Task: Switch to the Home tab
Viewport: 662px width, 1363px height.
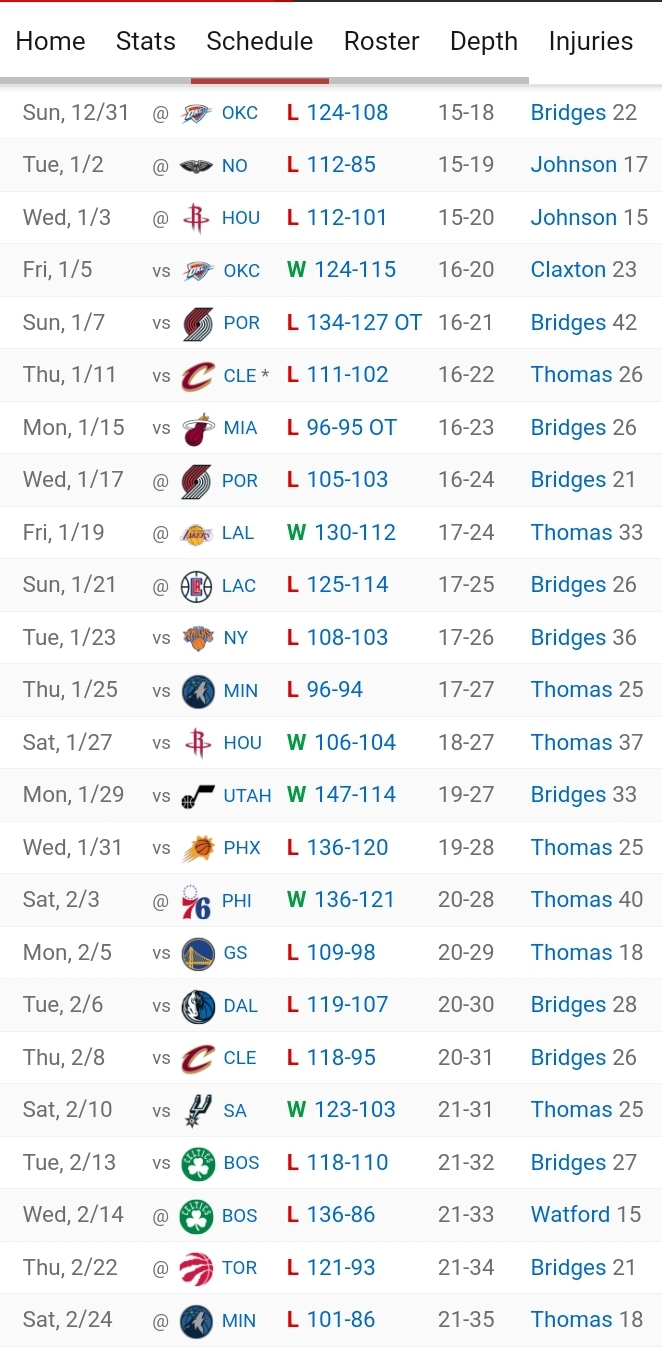Action: 50,41
